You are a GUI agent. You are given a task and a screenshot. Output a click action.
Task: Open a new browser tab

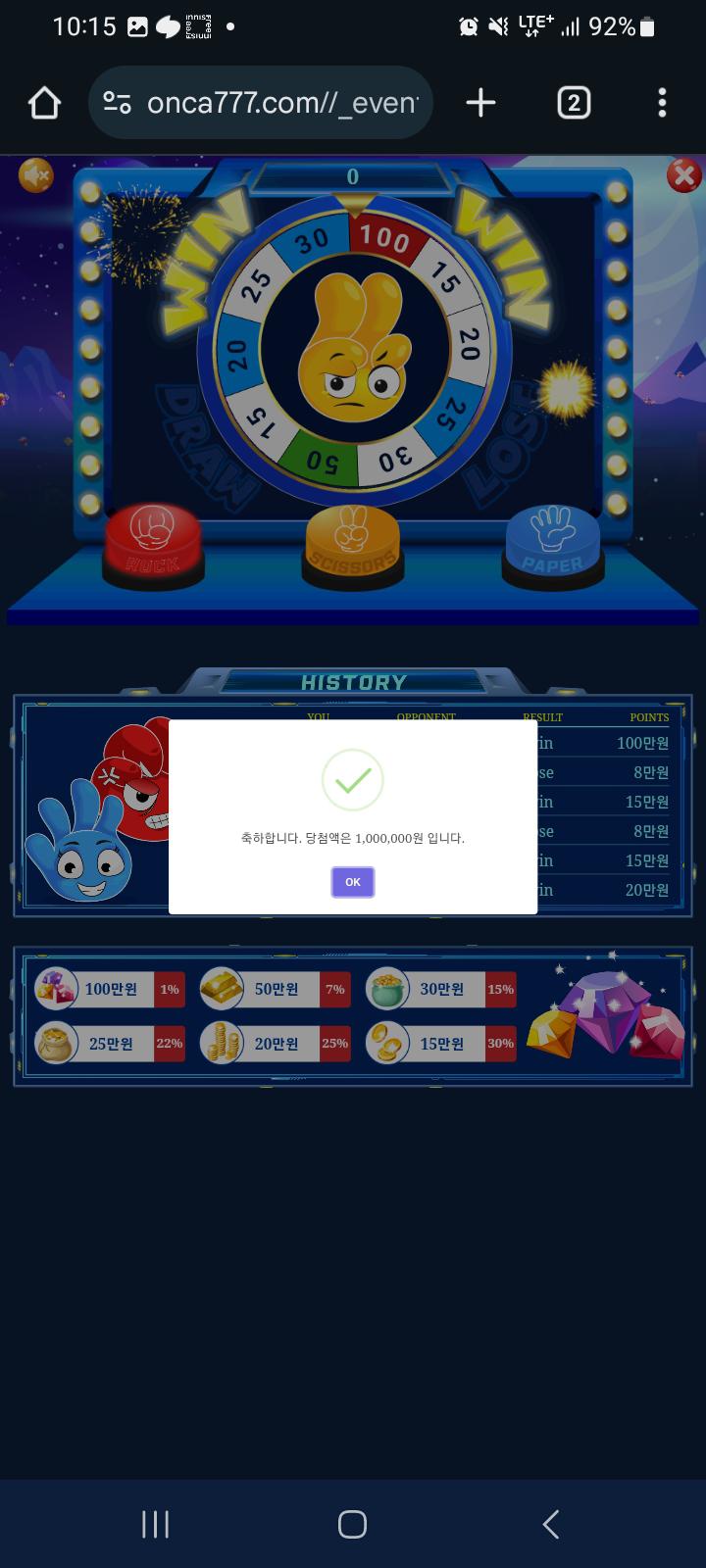(x=480, y=103)
